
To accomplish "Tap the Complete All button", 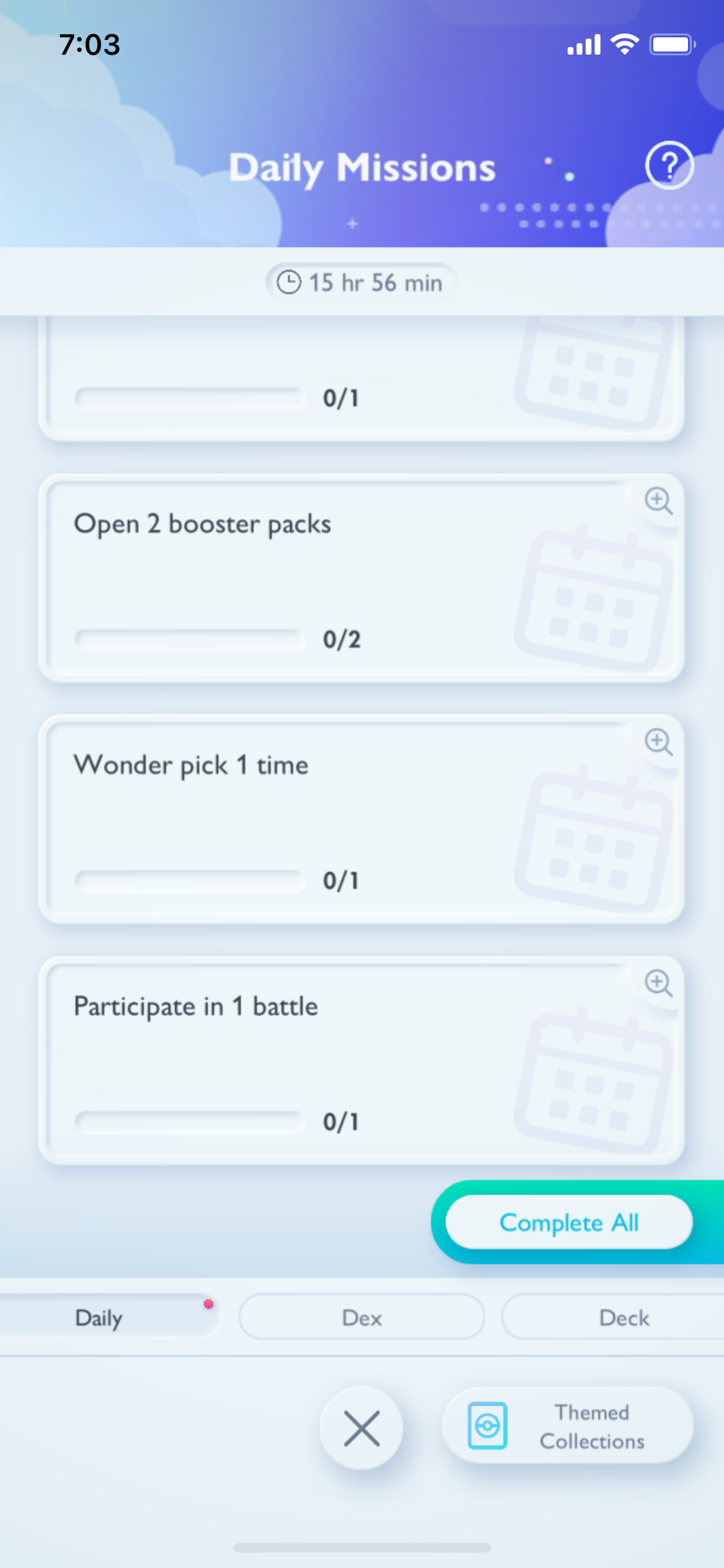I will (x=569, y=1222).
